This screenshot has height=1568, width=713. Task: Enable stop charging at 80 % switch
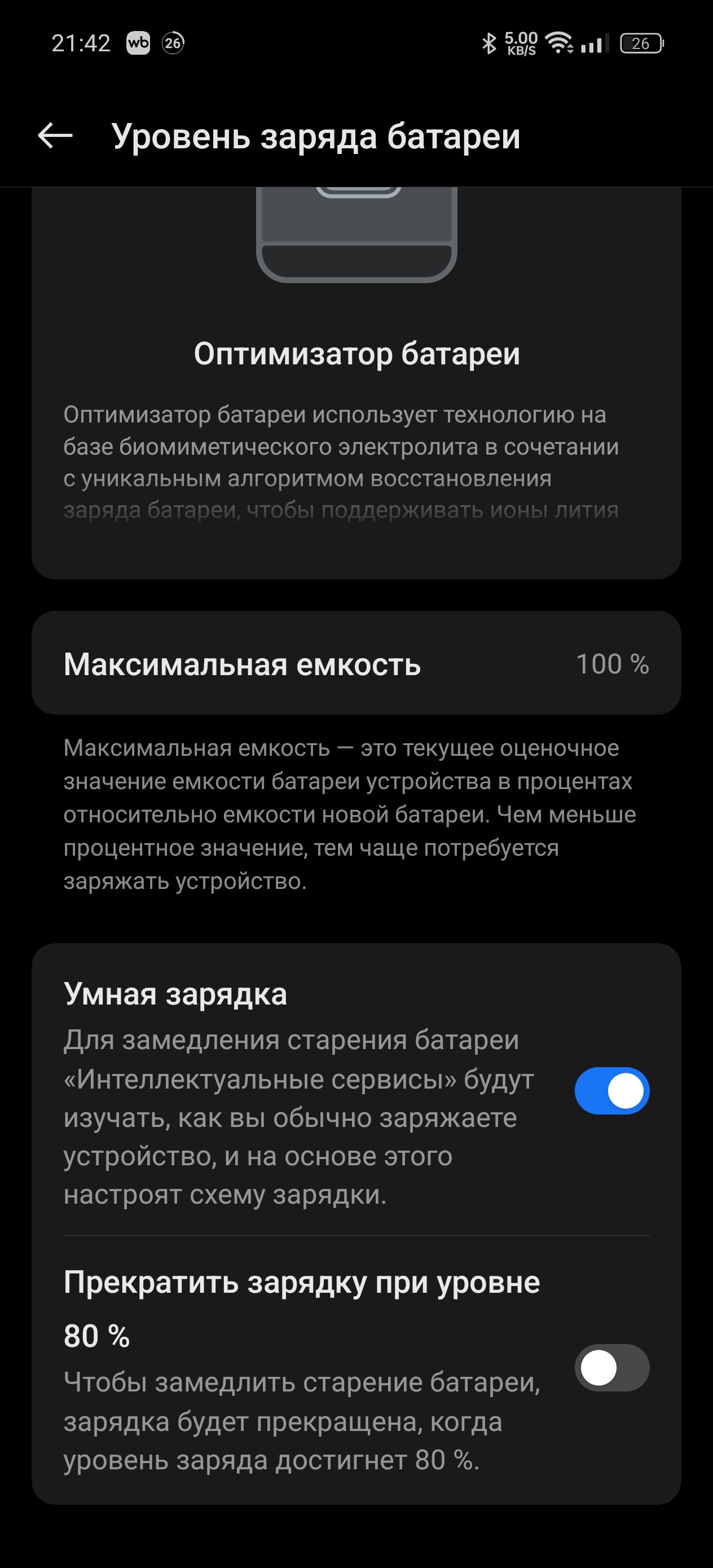(x=611, y=1367)
